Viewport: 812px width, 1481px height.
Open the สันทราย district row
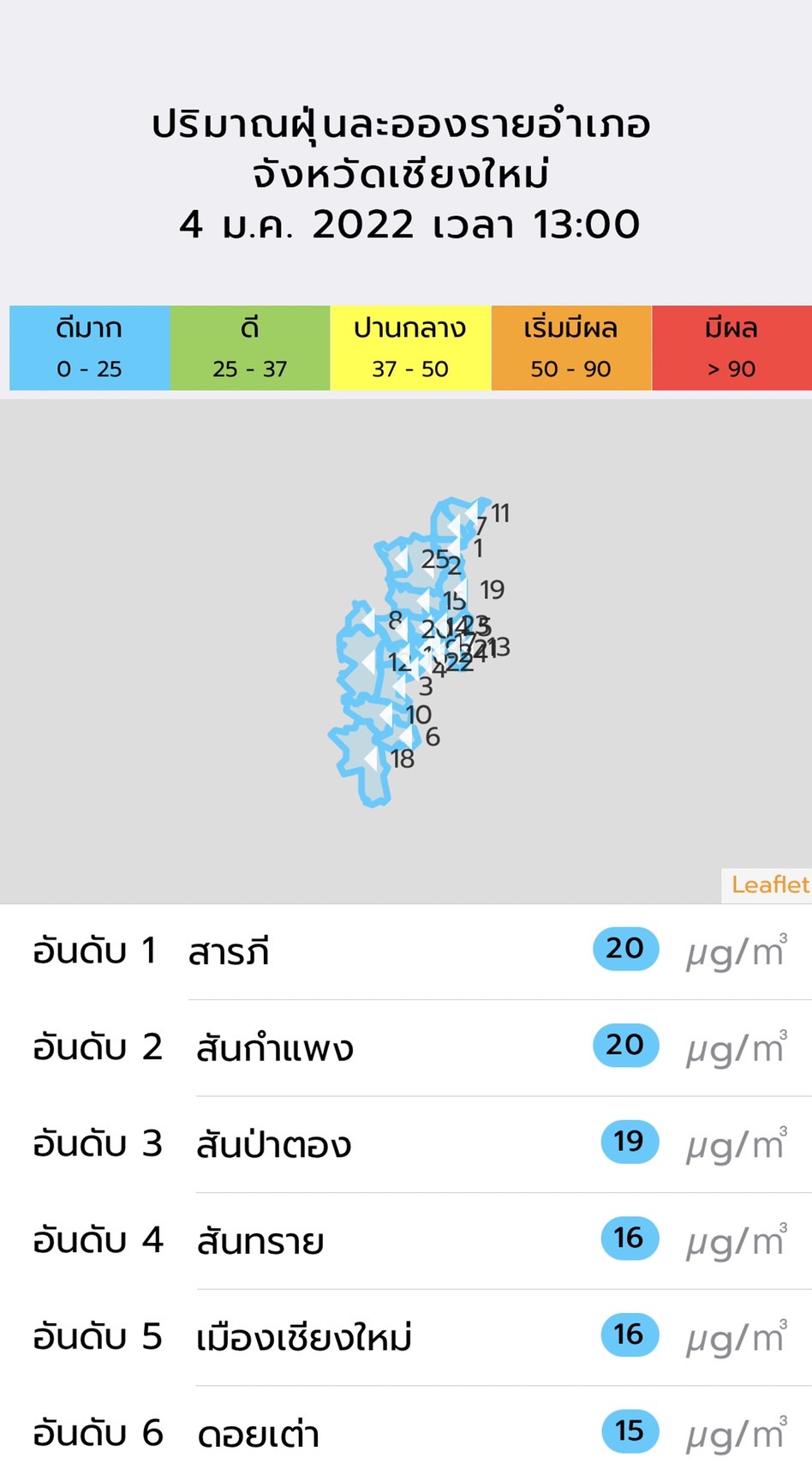pyautogui.click(x=406, y=1241)
